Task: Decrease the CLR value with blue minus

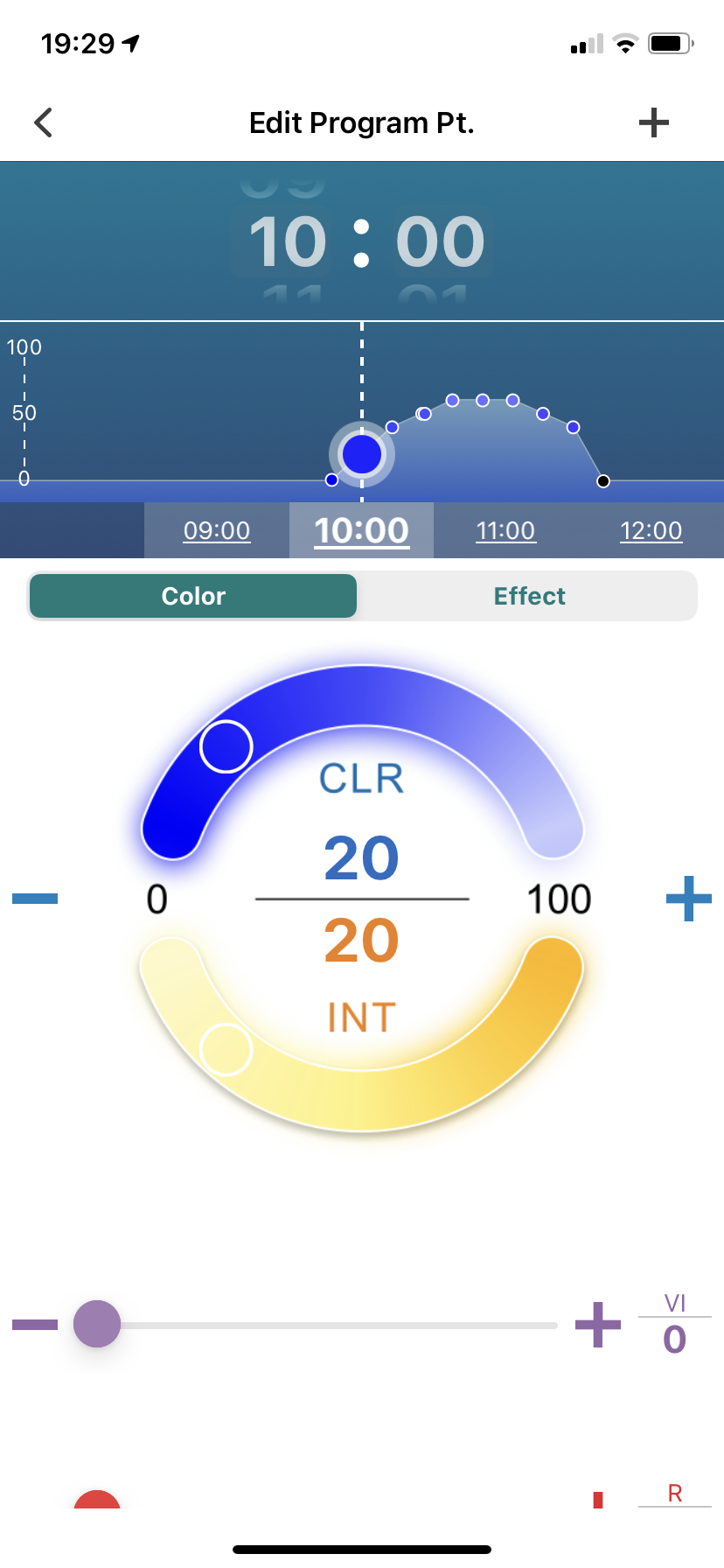Action: (35, 899)
